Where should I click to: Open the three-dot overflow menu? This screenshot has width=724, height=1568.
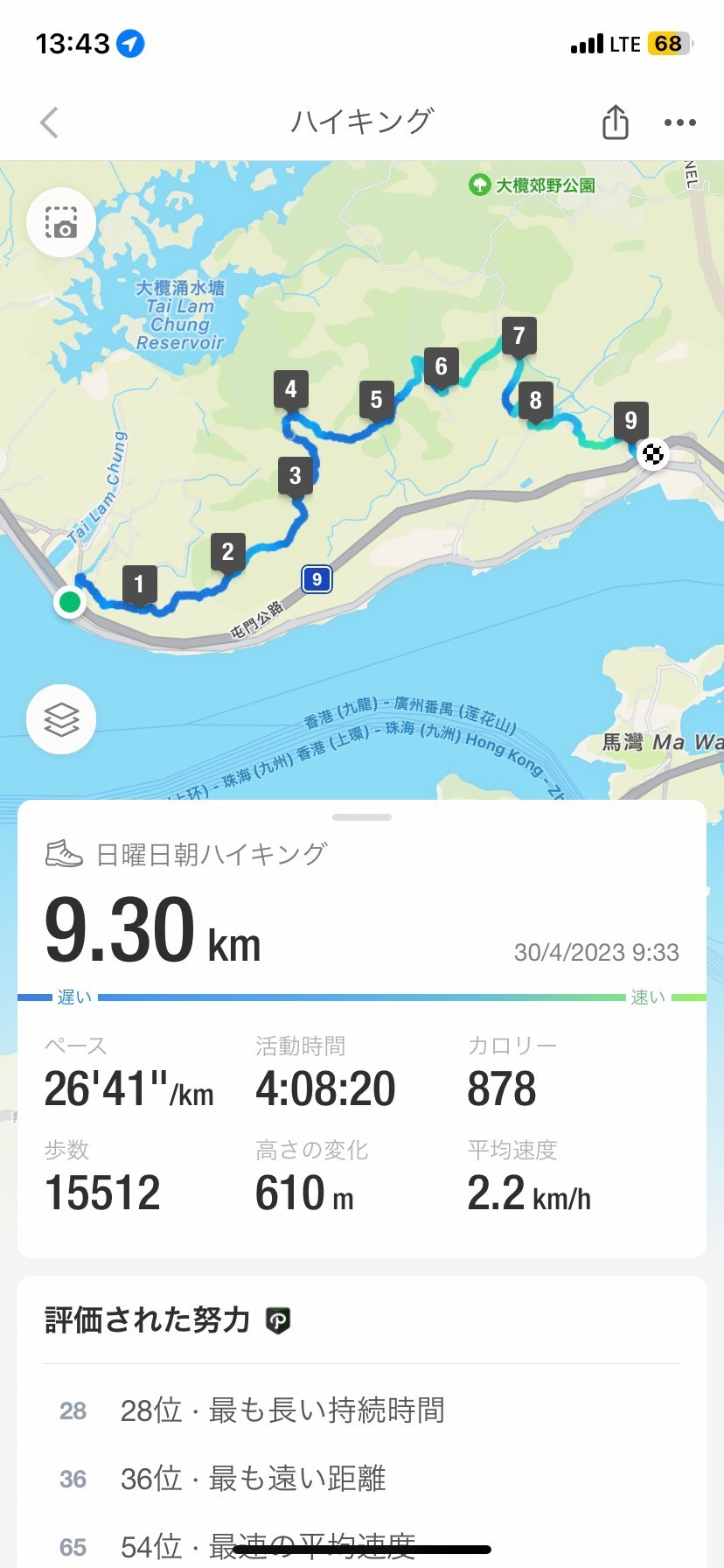(679, 122)
